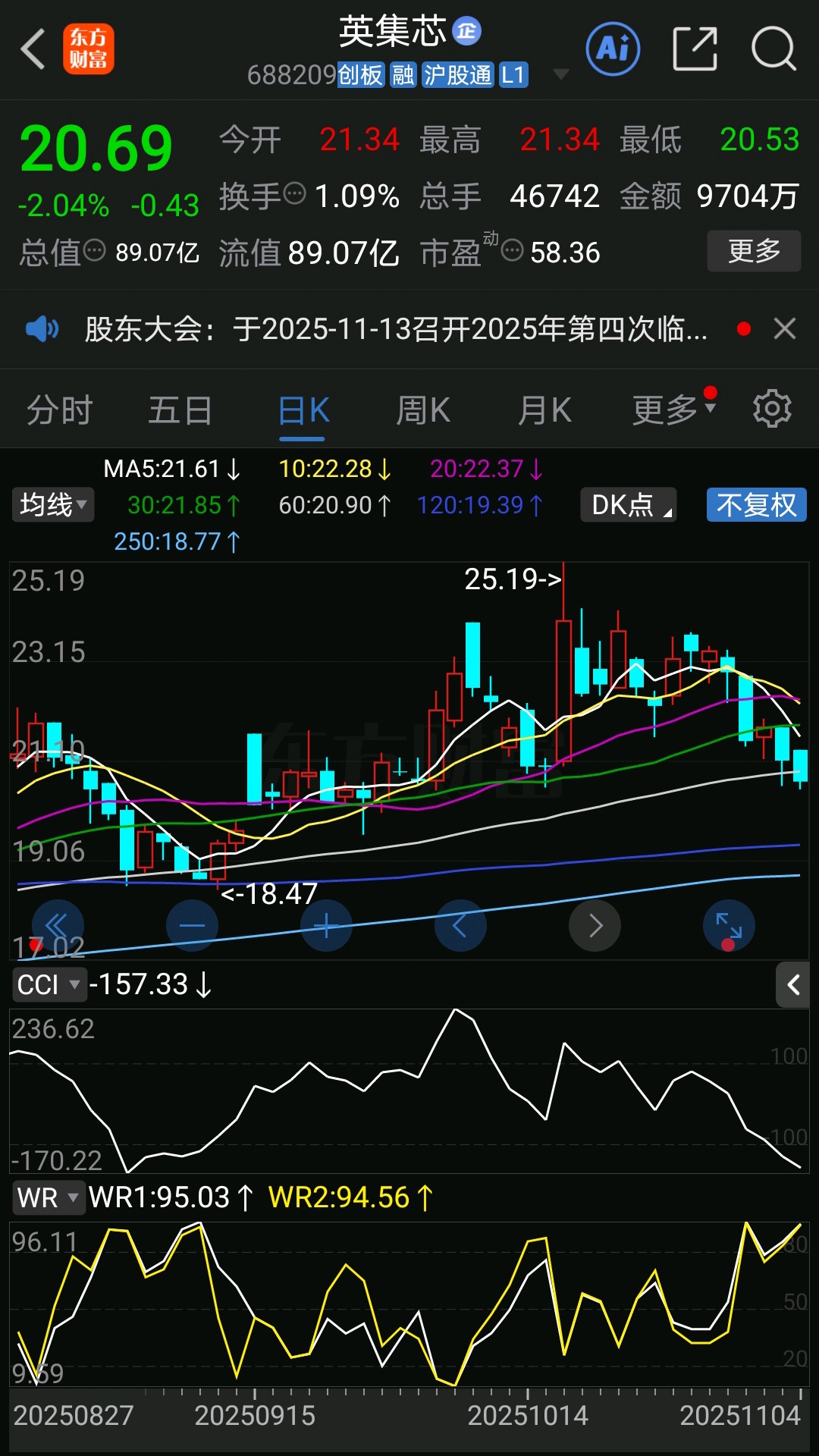The height and width of the screenshot is (1456, 819).
Task: Open the AI assistant icon
Action: [613, 49]
